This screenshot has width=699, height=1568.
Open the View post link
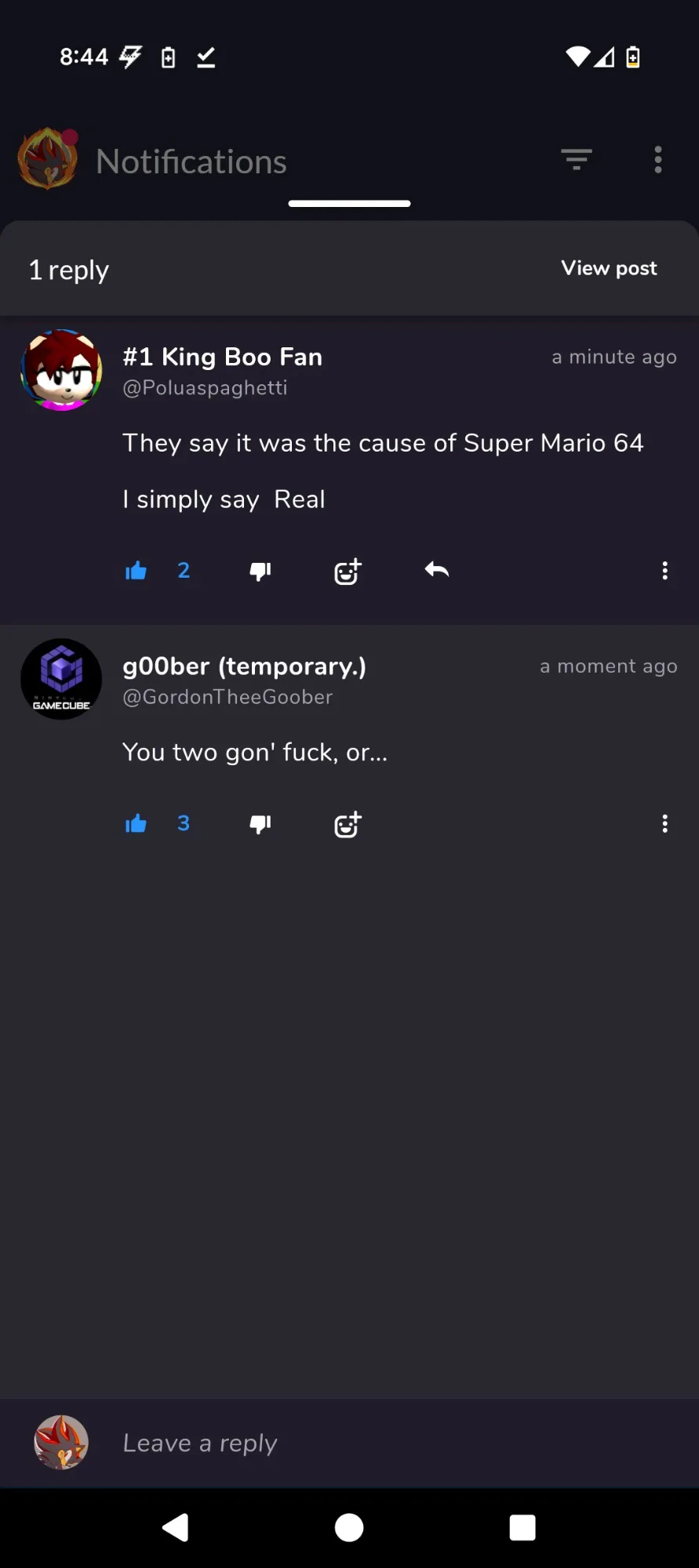click(609, 268)
